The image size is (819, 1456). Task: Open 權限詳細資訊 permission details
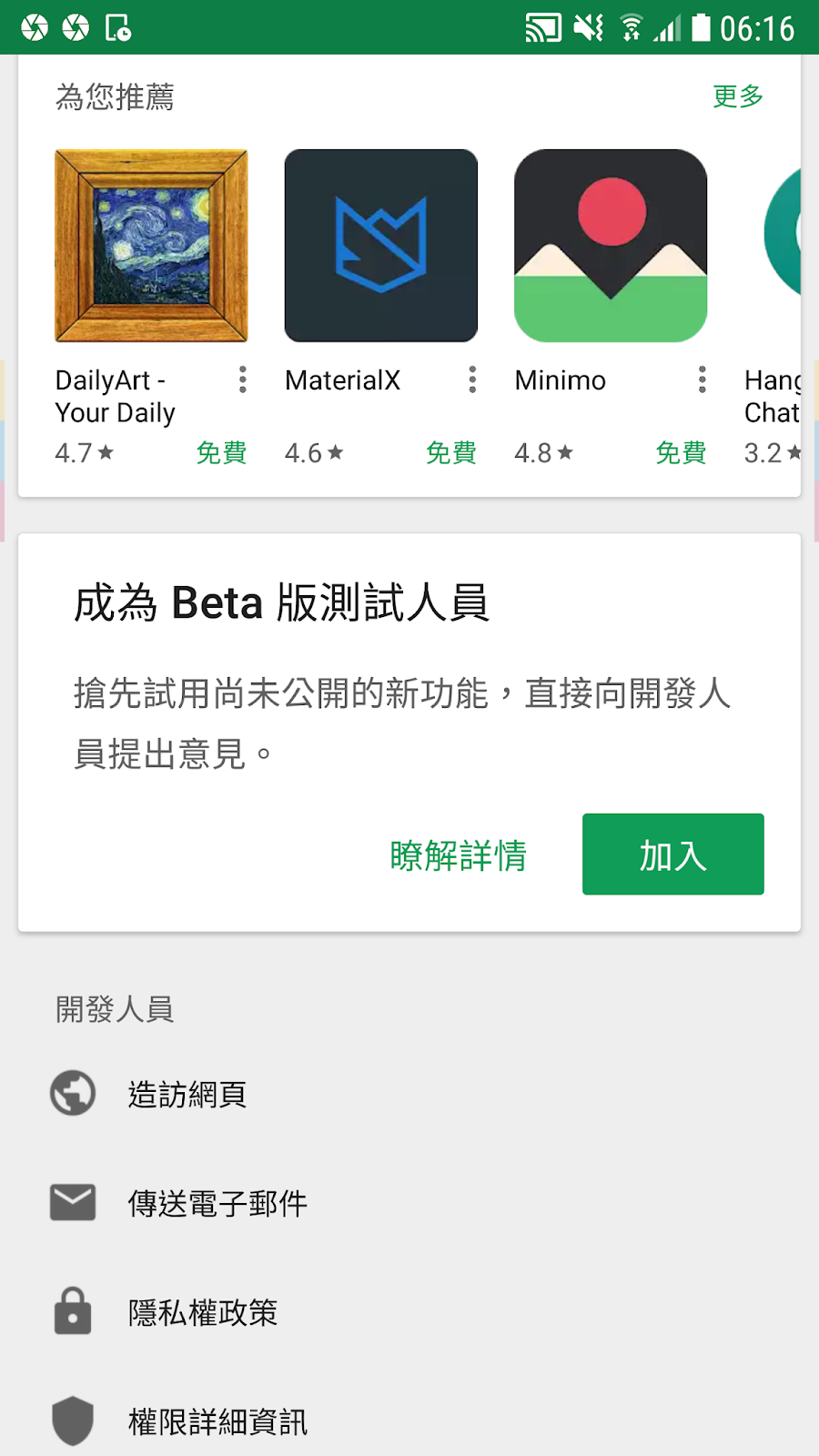point(409,1421)
